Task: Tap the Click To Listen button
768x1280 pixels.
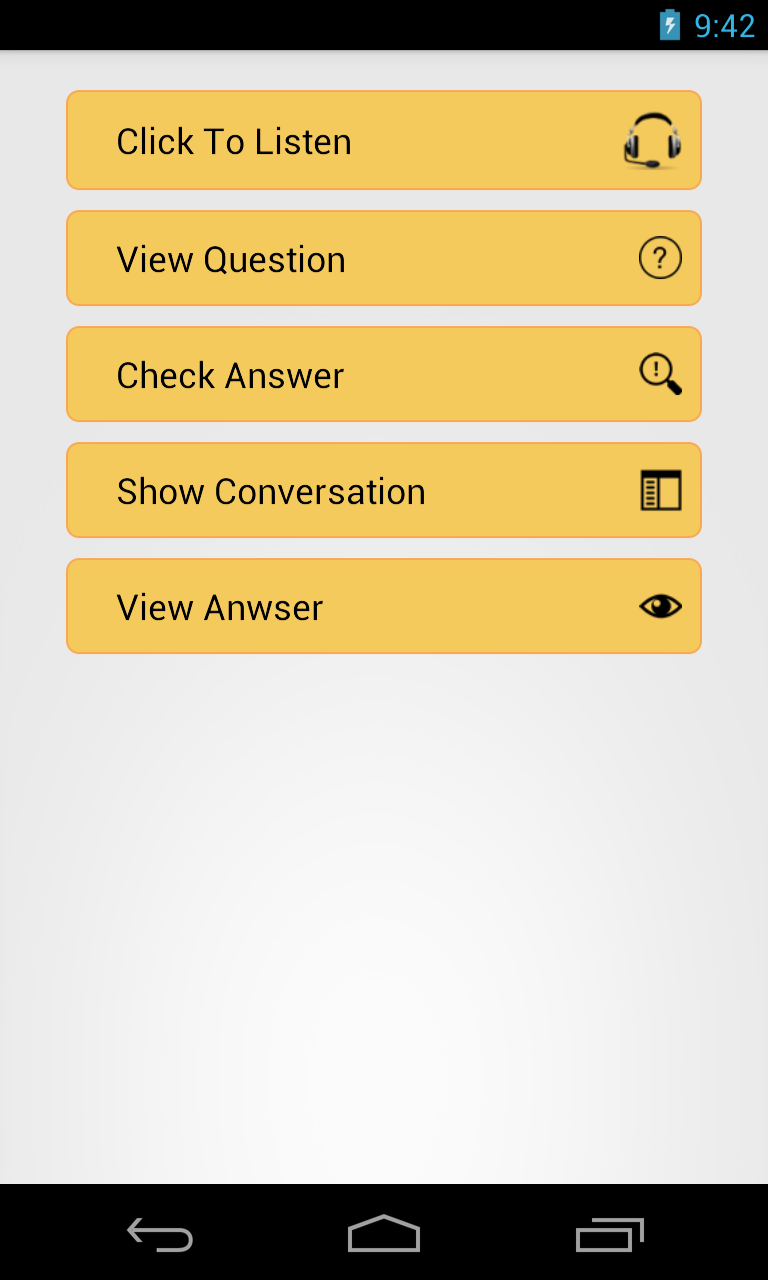Action: [x=384, y=140]
